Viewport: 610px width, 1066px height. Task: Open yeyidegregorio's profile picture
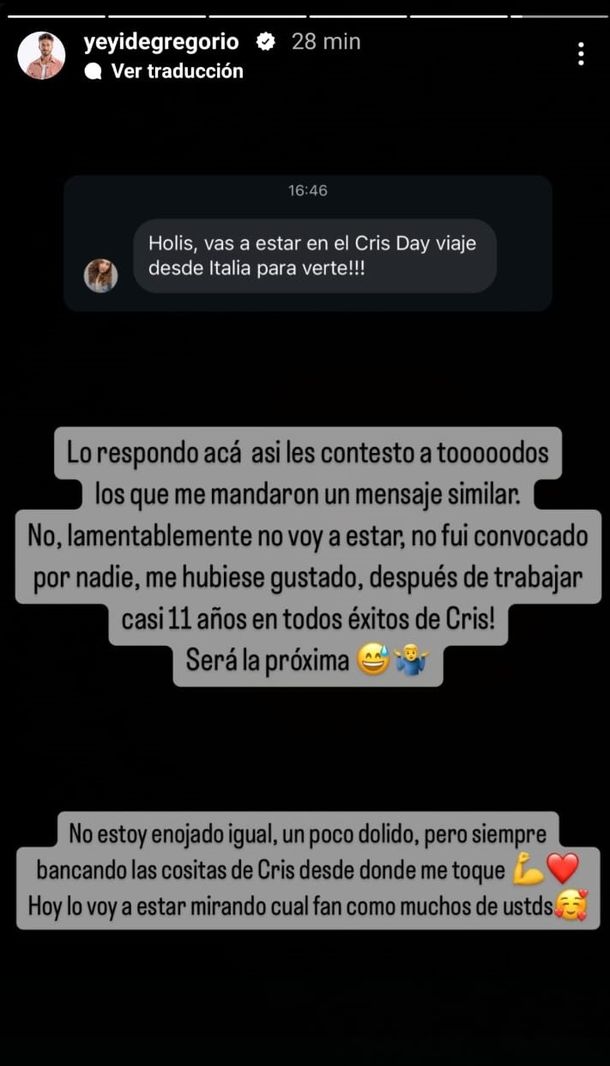click(x=41, y=56)
